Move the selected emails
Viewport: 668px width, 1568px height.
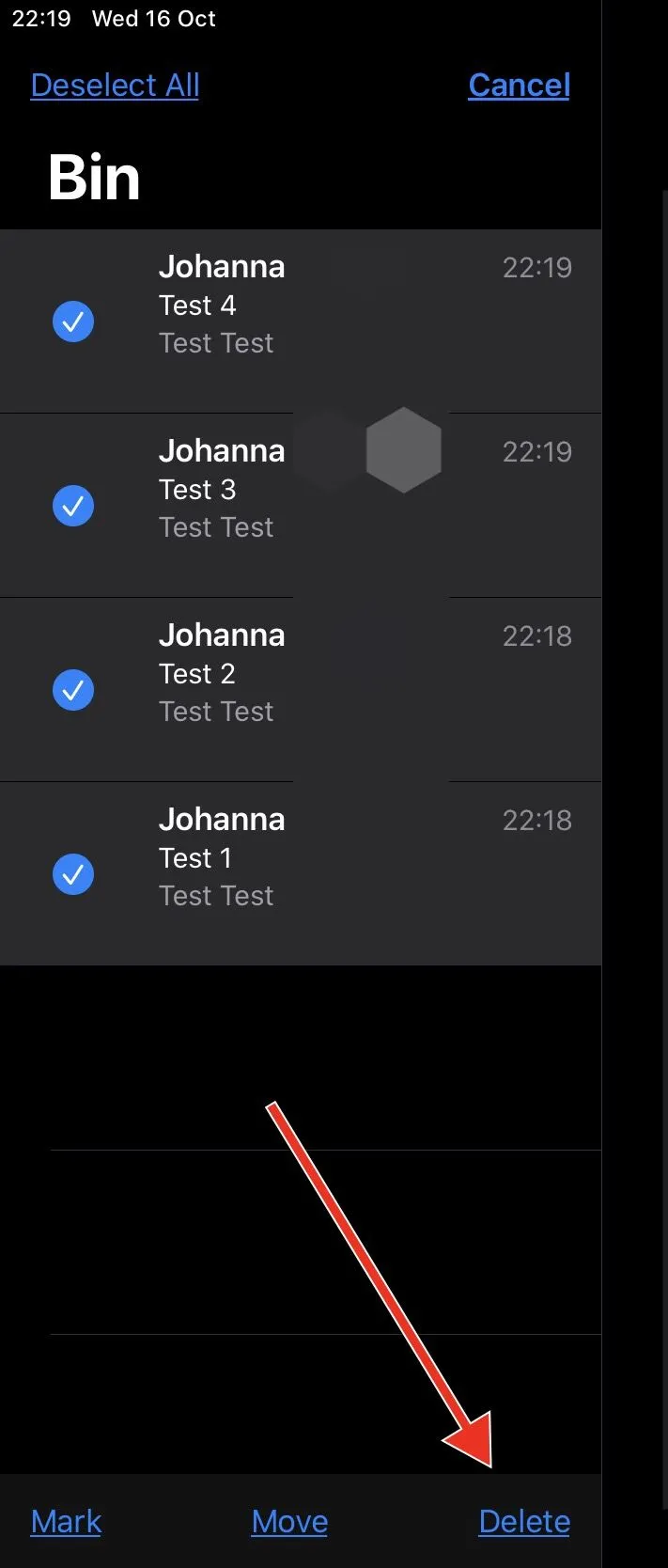click(x=289, y=1521)
